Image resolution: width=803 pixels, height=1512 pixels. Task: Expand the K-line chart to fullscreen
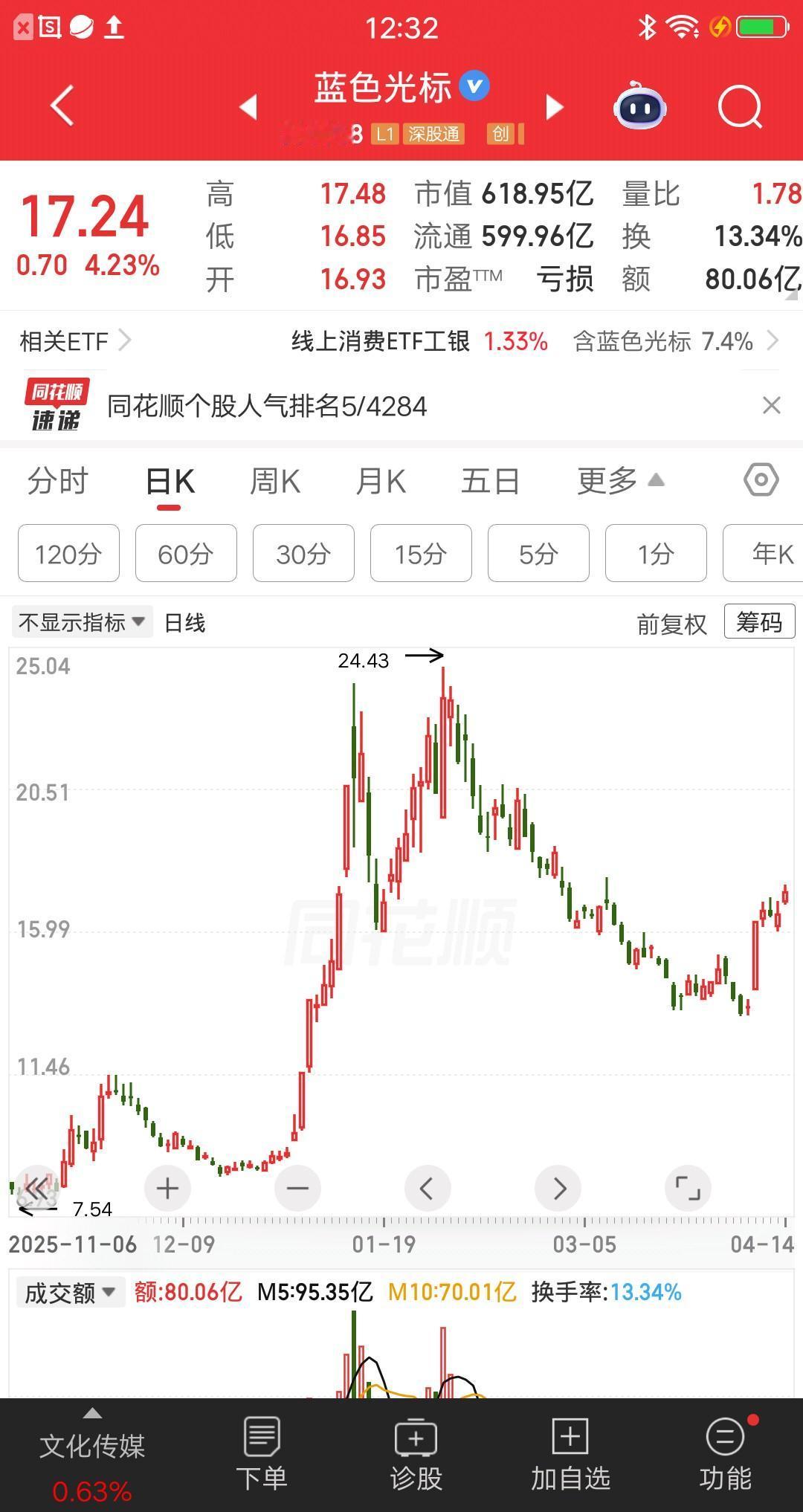pos(688,1188)
